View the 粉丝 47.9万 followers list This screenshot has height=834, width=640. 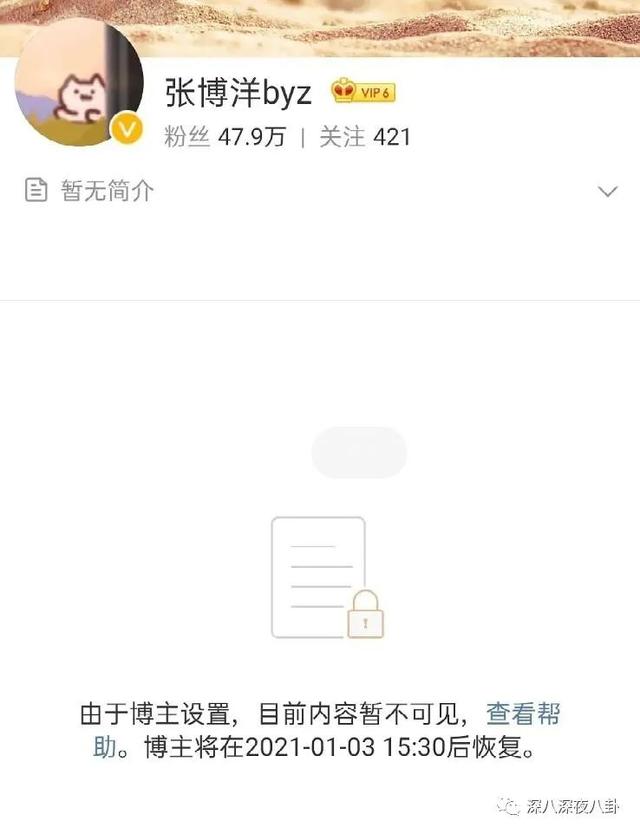click(x=224, y=137)
